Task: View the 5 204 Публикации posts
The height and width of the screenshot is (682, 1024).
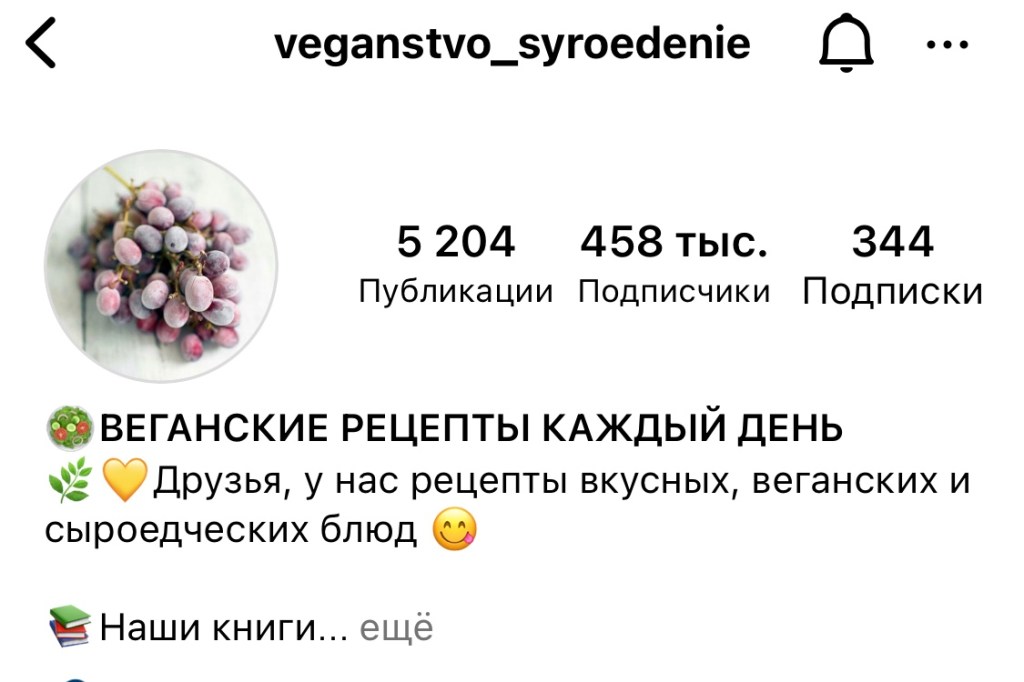Action: pos(456,264)
